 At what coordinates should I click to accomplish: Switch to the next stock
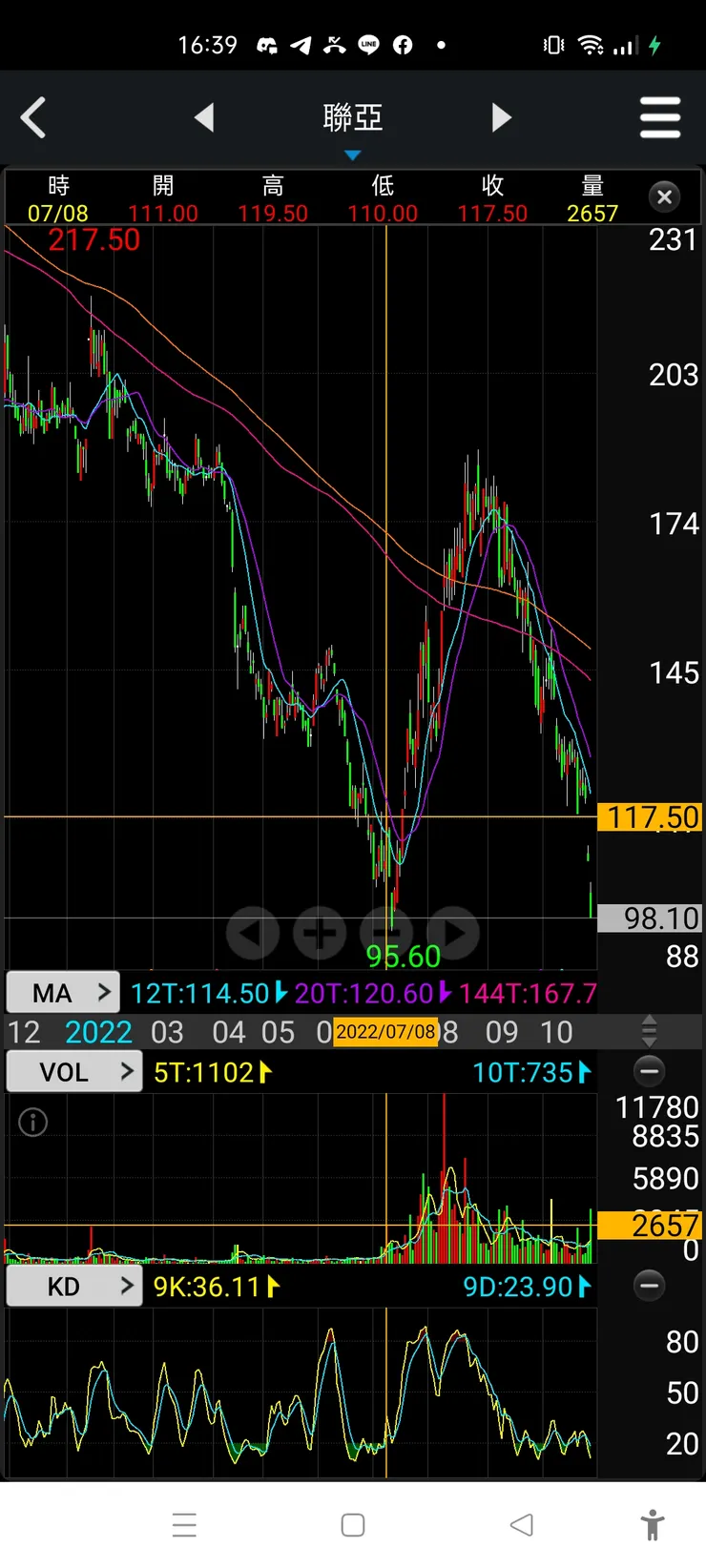point(502,118)
